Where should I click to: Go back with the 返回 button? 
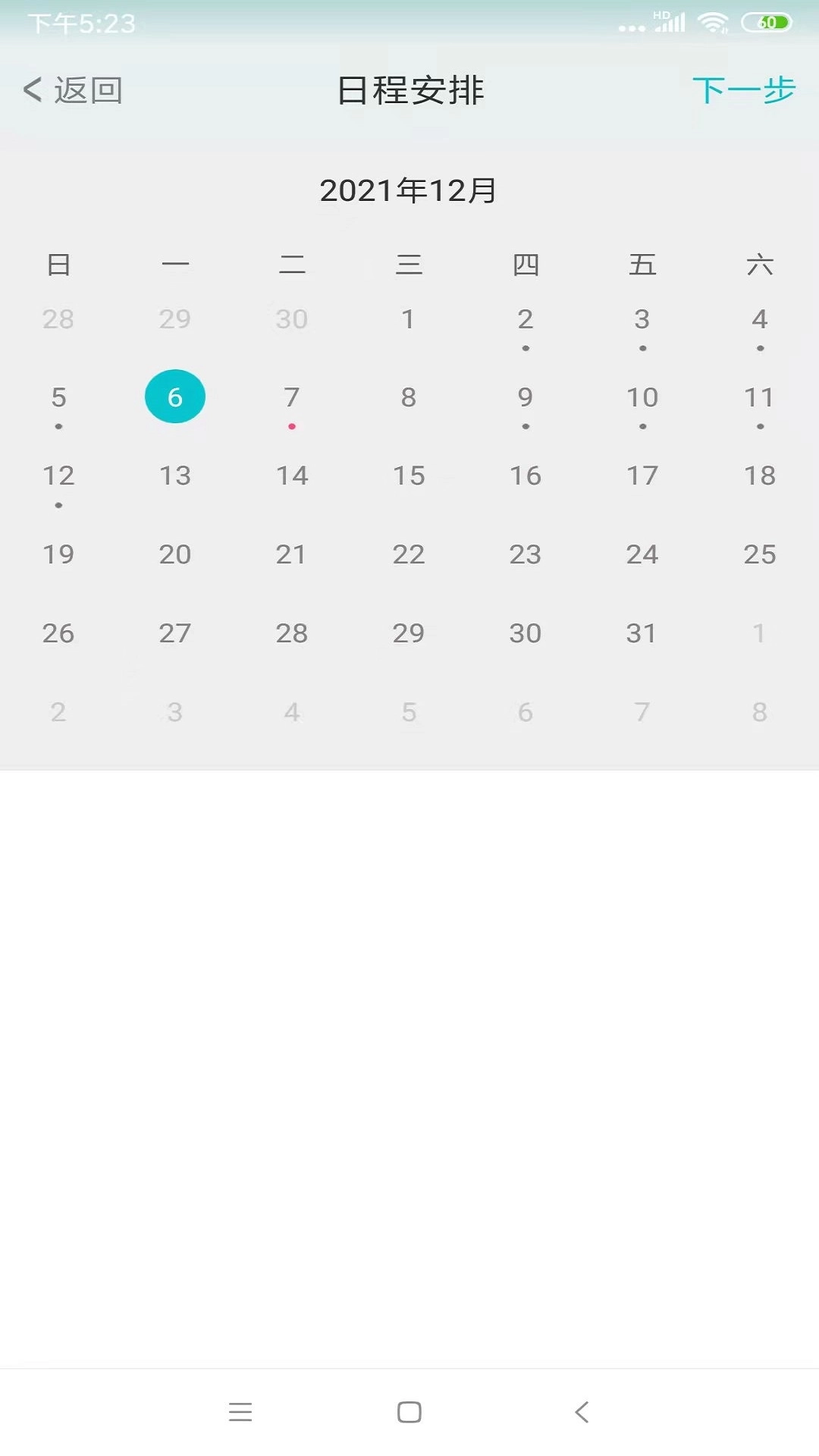tap(73, 90)
